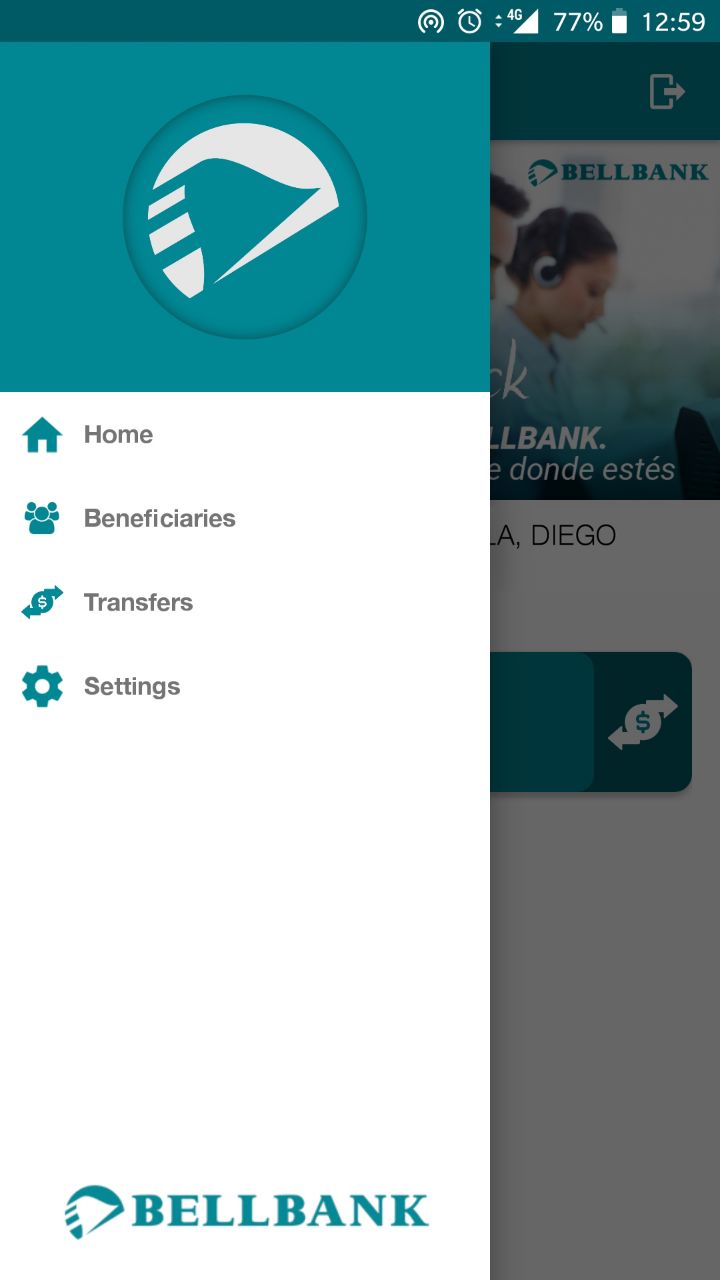The height and width of the screenshot is (1280, 720).
Task: Open Settings via the gear icon
Action: (x=40, y=686)
